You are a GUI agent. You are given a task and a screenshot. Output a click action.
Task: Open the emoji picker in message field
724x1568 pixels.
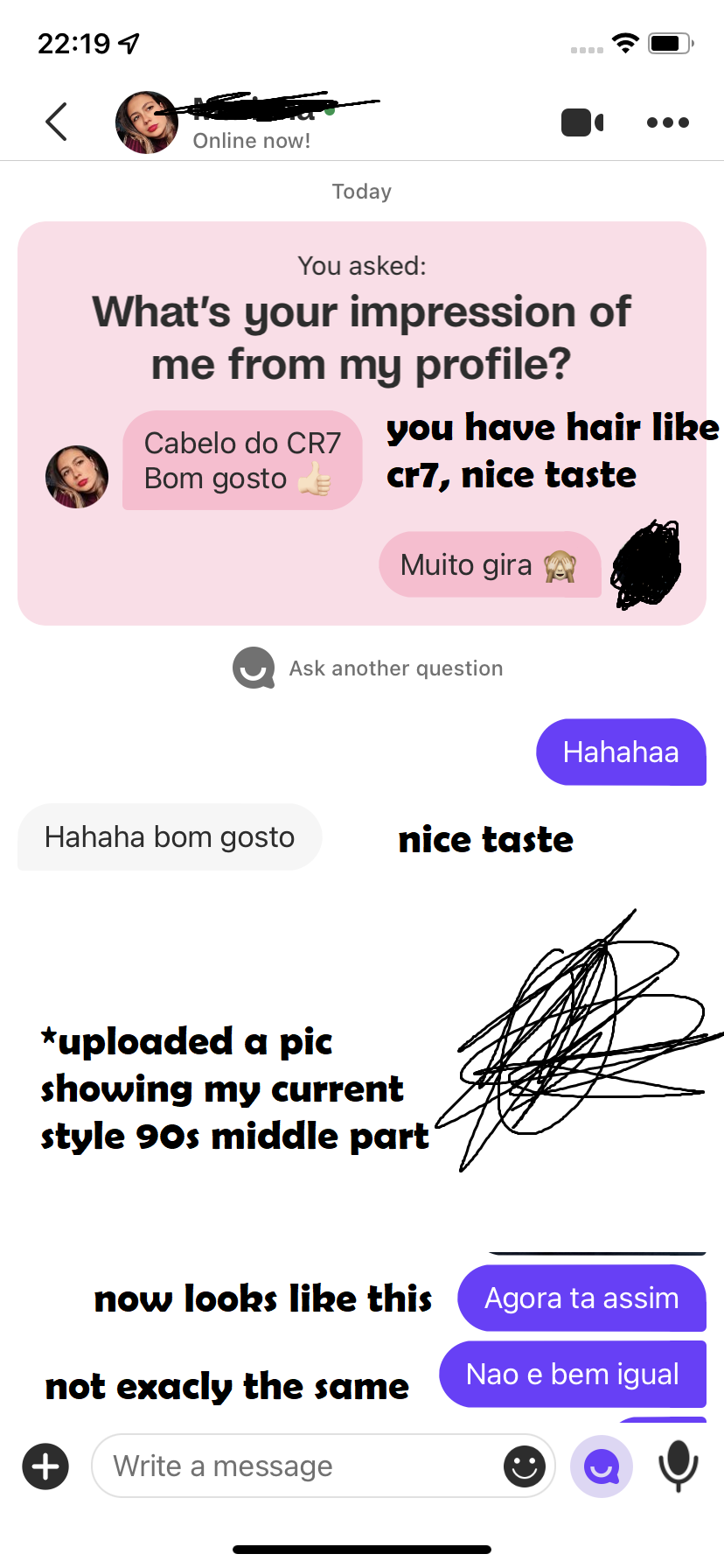pos(525,1466)
